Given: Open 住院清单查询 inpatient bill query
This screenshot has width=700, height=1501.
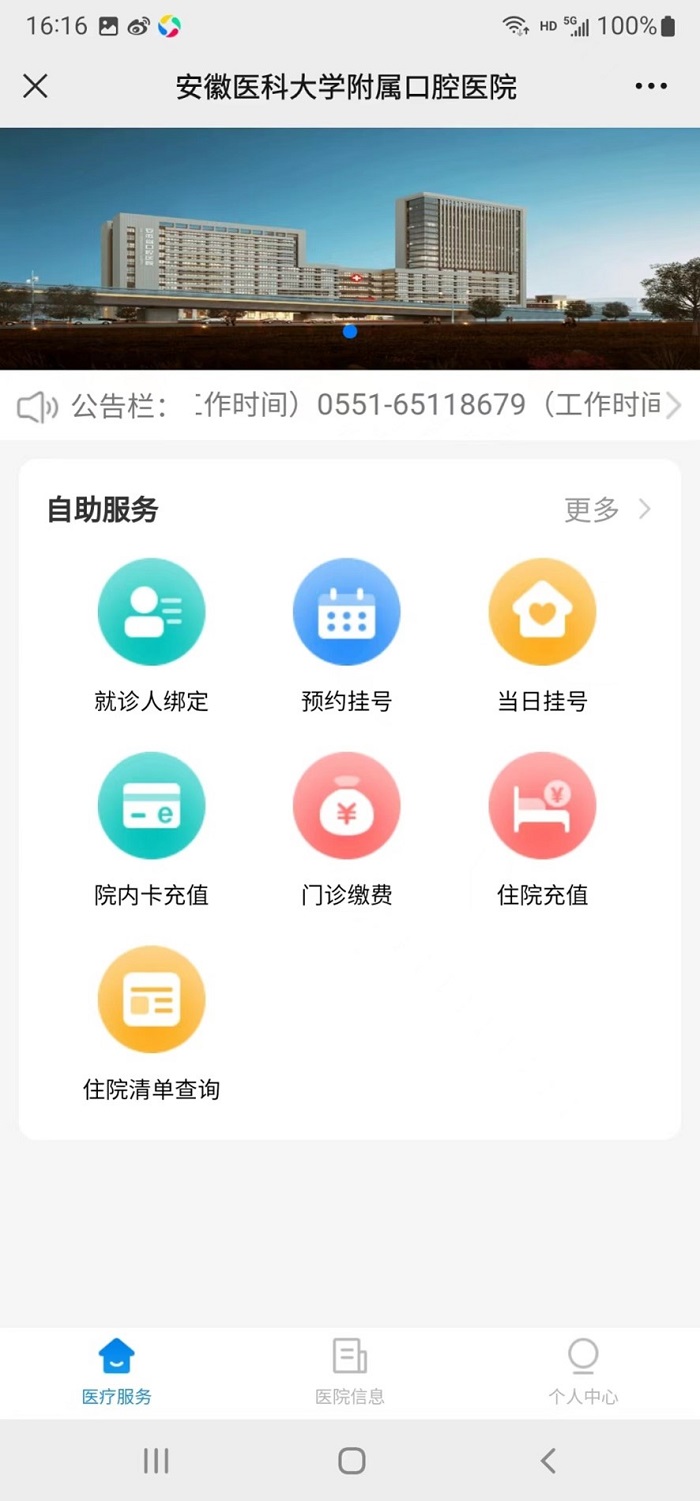Looking at the screenshot, I should click(x=151, y=1019).
